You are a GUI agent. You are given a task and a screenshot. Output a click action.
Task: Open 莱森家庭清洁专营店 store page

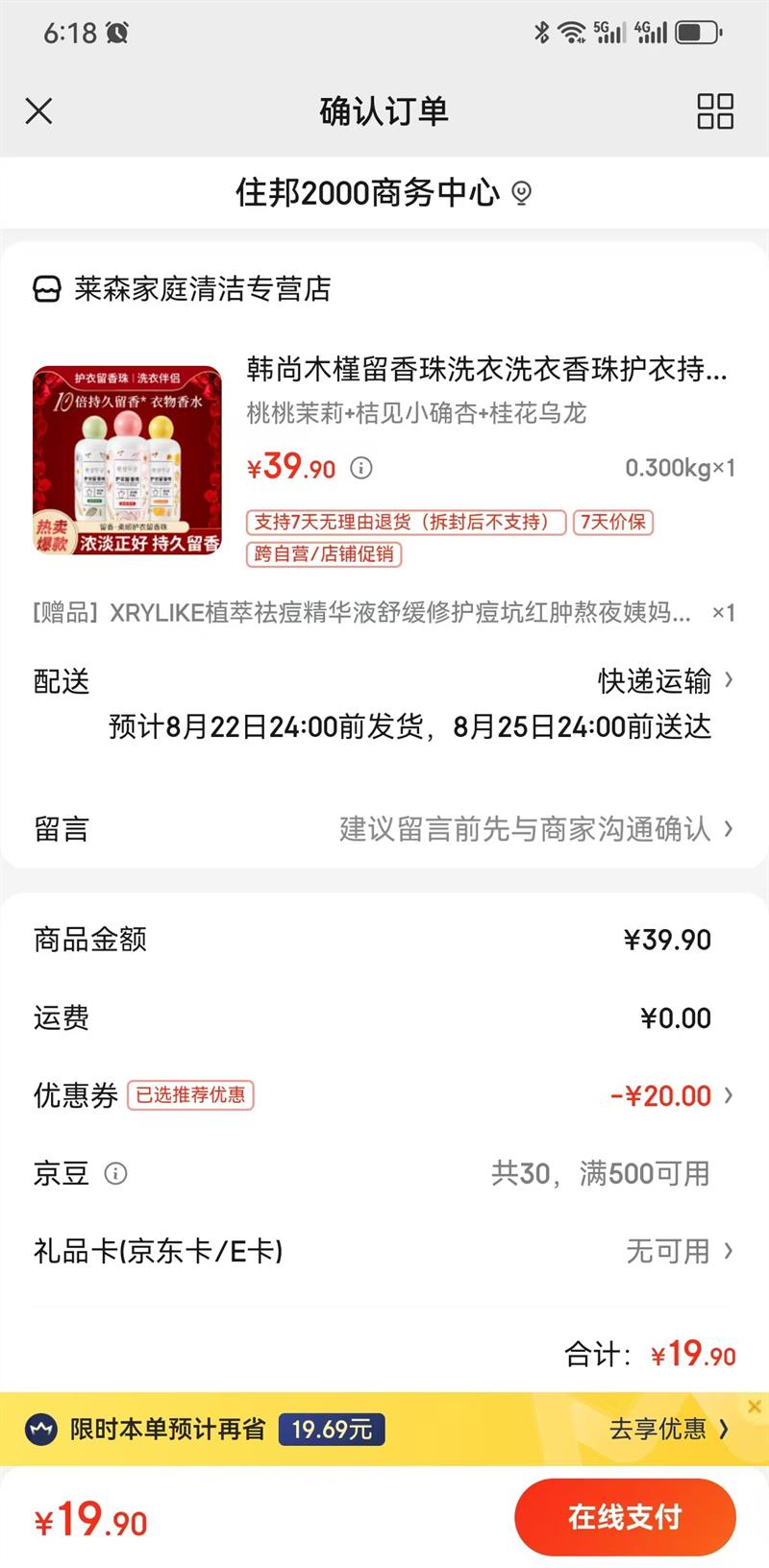coord(202,289)
